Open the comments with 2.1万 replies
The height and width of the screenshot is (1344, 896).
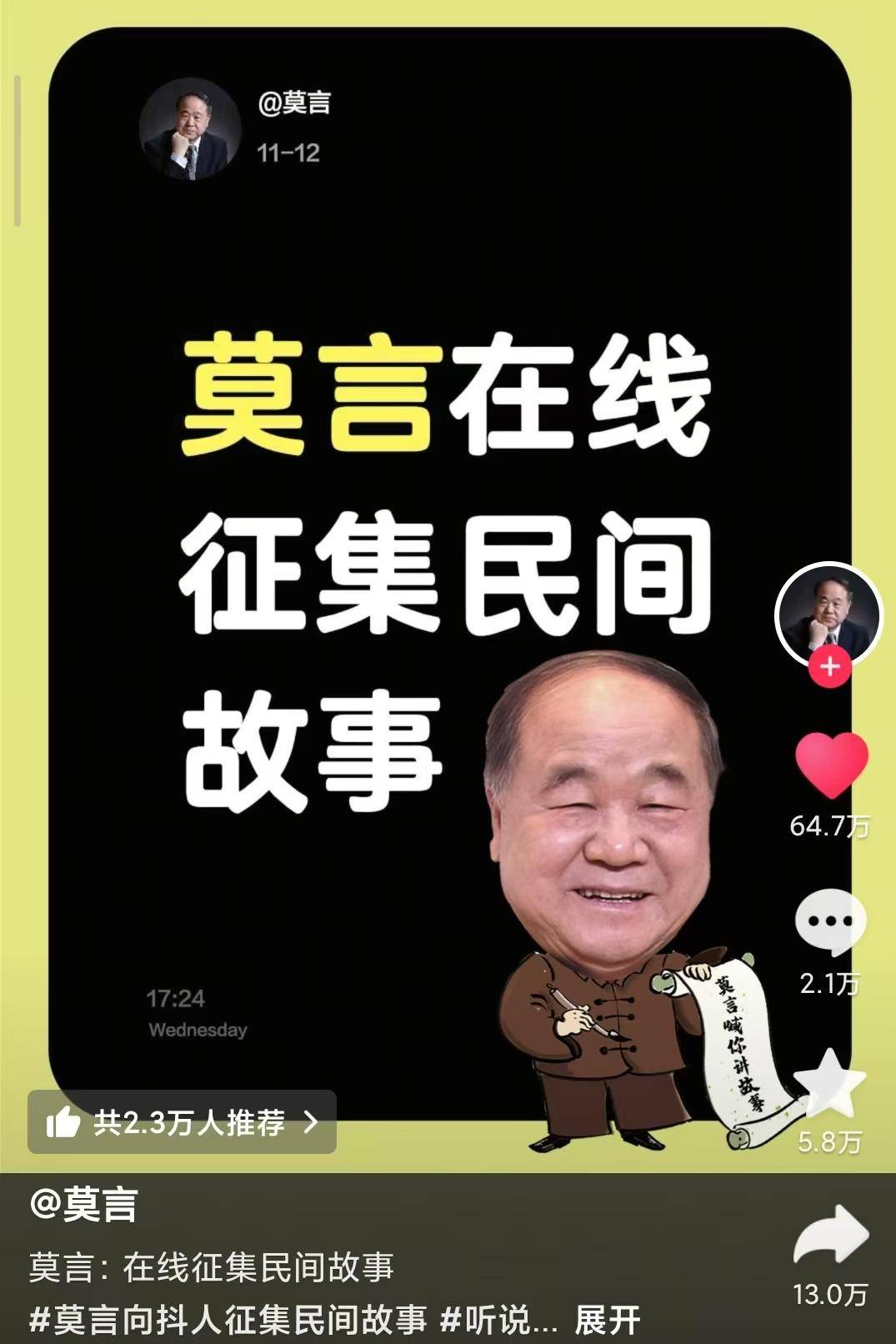tap(830, 922)
